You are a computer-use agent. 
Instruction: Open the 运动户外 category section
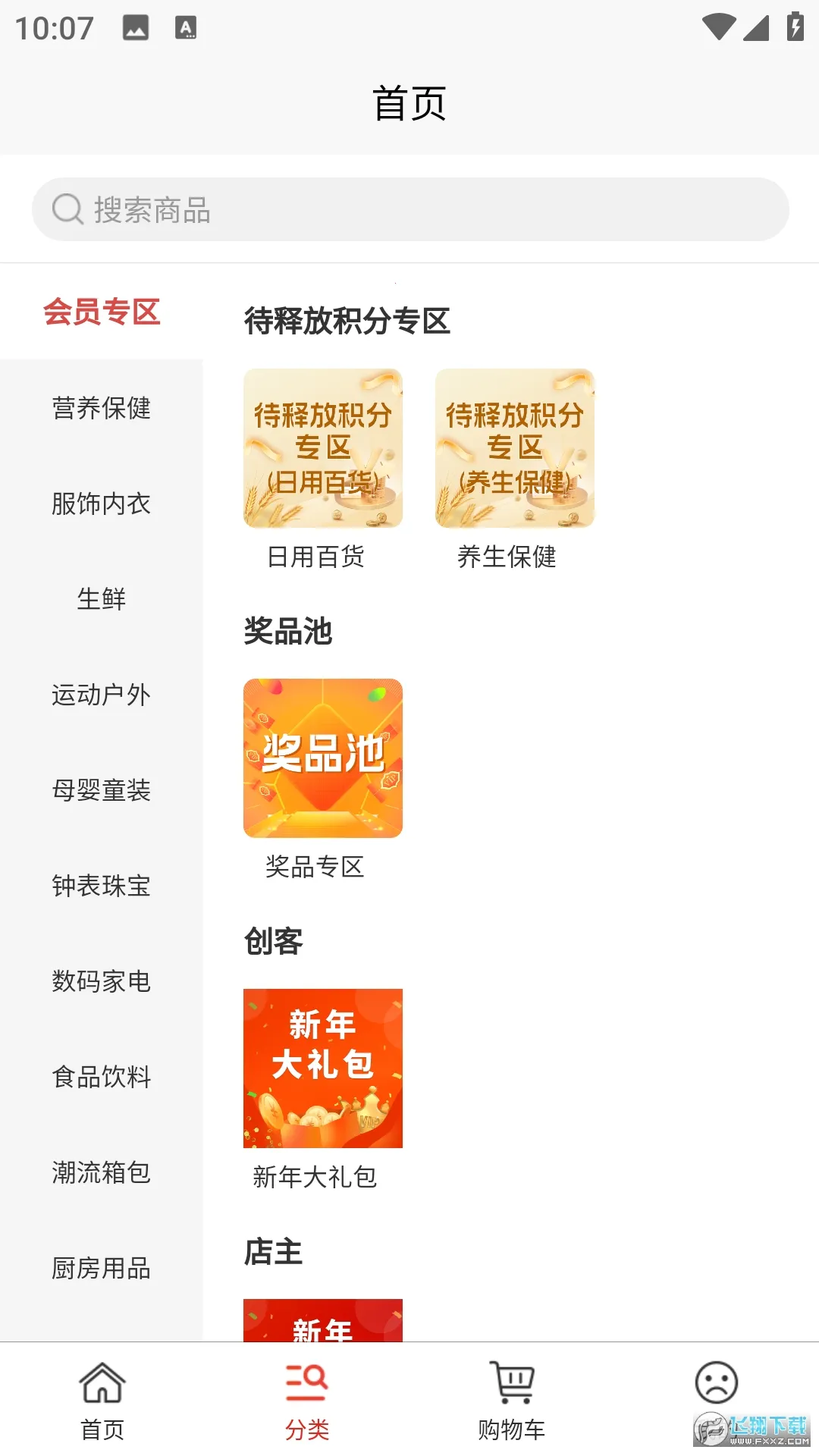click(102, 695)
